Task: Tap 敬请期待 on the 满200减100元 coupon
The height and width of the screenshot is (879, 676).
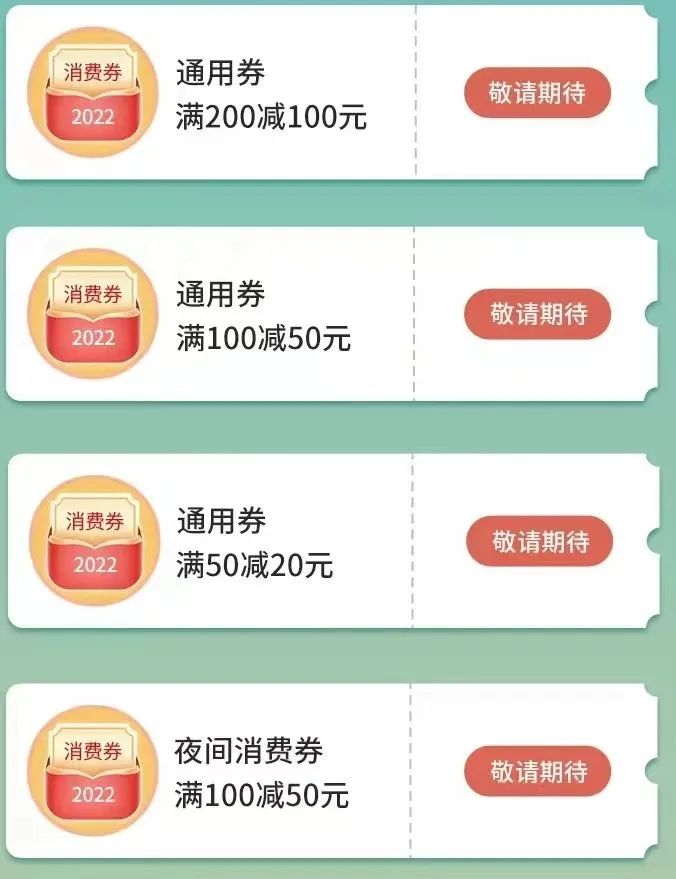Action: coord(537,93)
